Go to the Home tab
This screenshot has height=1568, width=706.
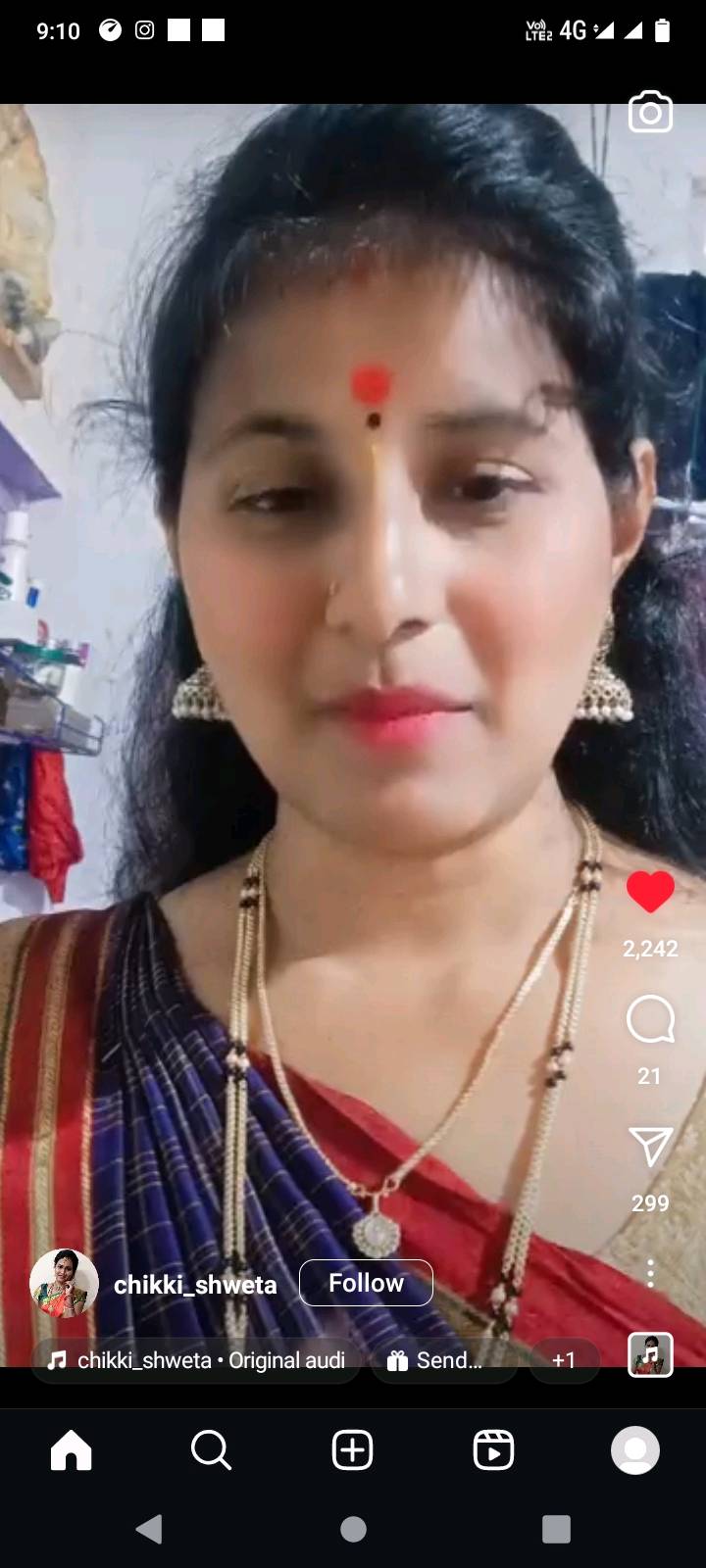pyautogui.click(x=71, y=1449)
